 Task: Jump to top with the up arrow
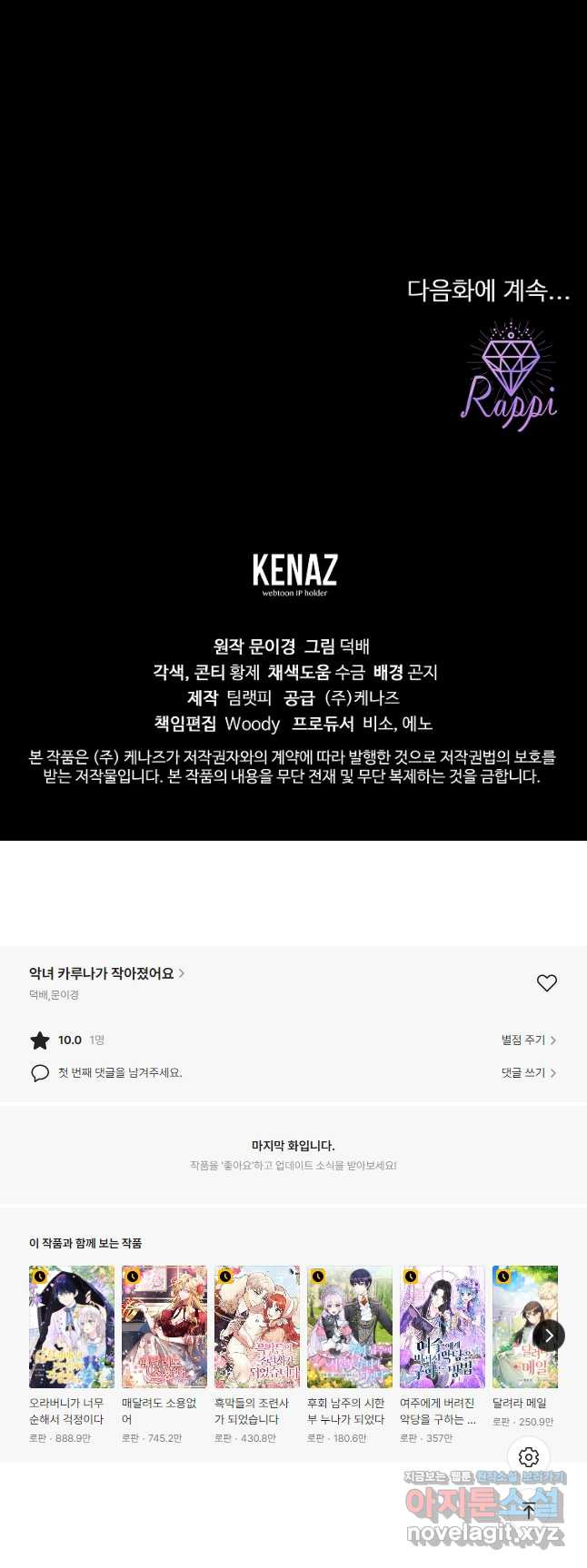529,1512
